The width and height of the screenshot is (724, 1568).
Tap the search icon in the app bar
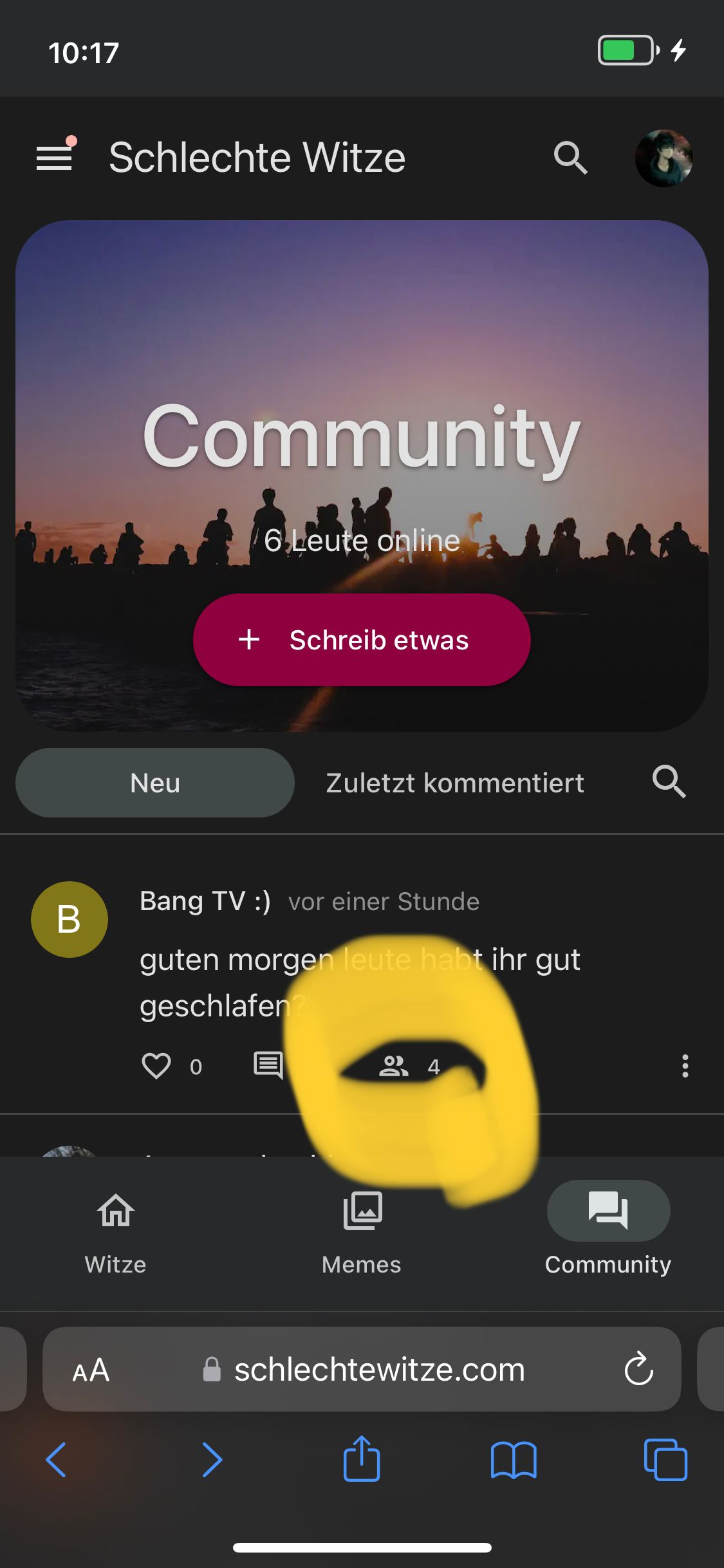570,158
